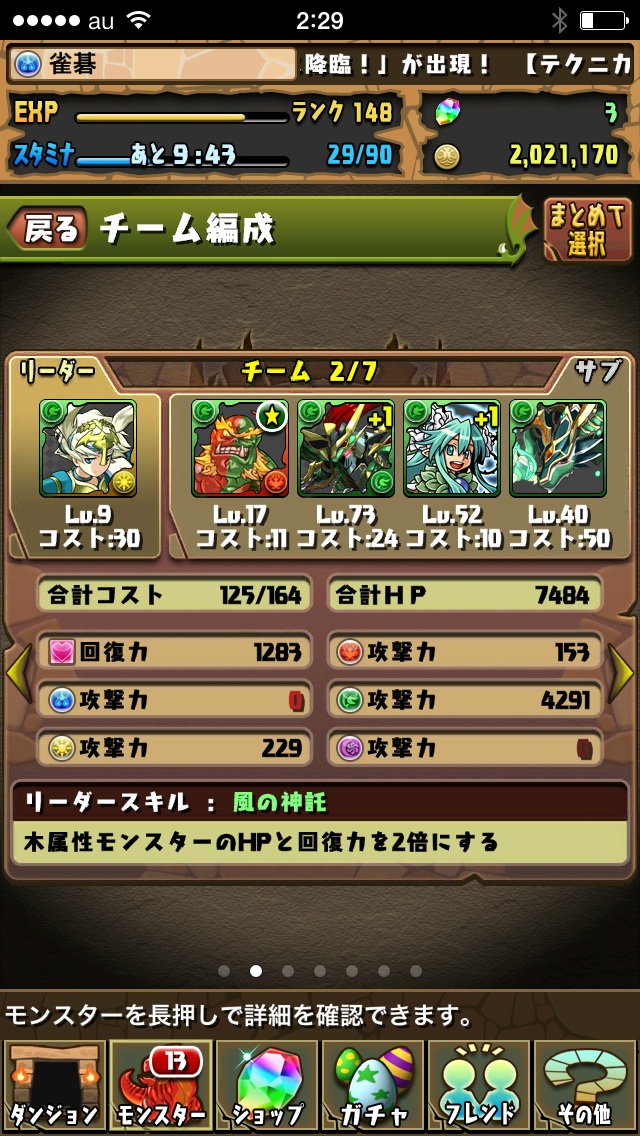Tap the 戻る back button
This screenshot has width=640, height=1136.
point(48,230)
